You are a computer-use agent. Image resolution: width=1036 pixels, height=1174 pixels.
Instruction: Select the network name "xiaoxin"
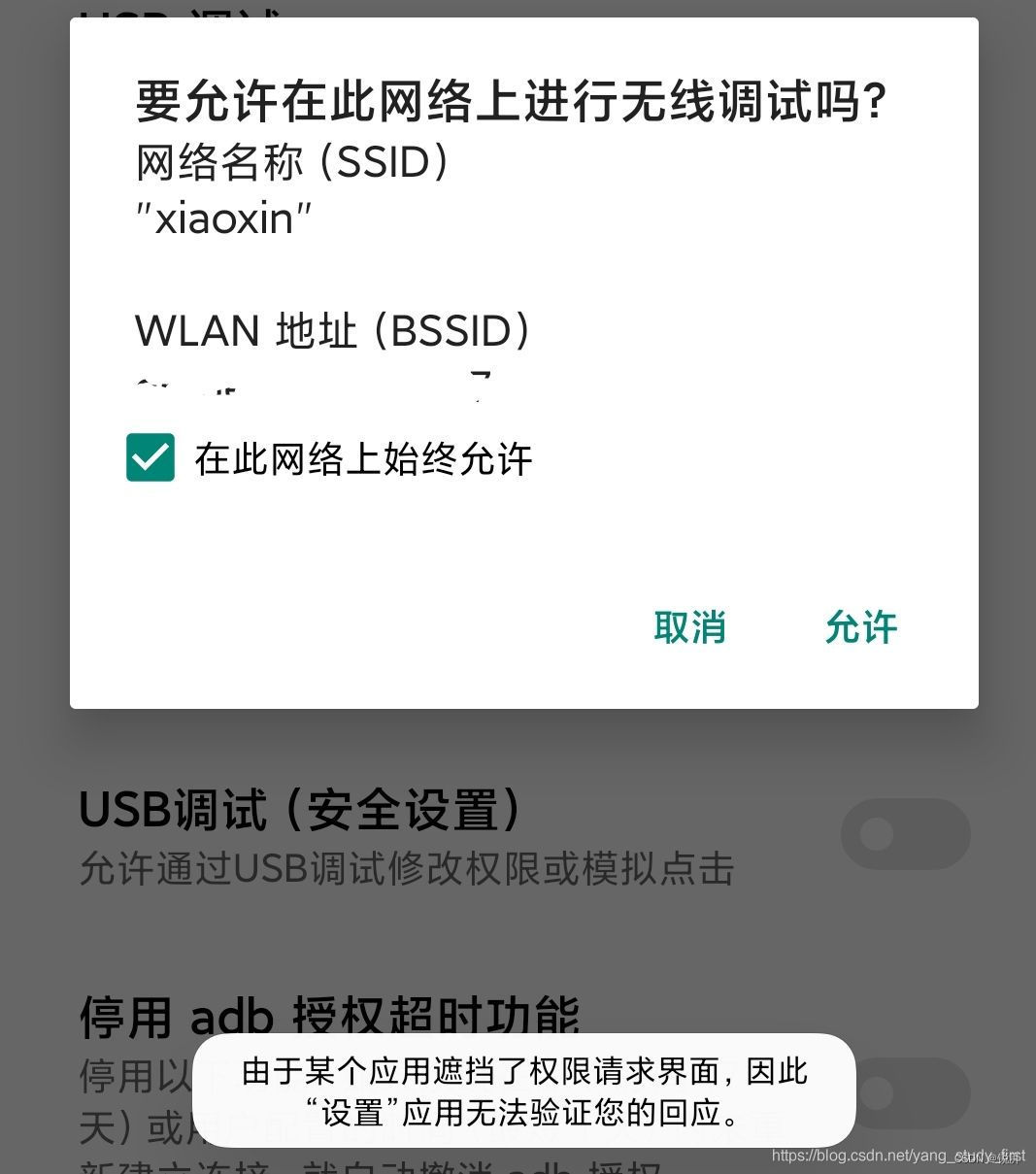pos(221,218)
